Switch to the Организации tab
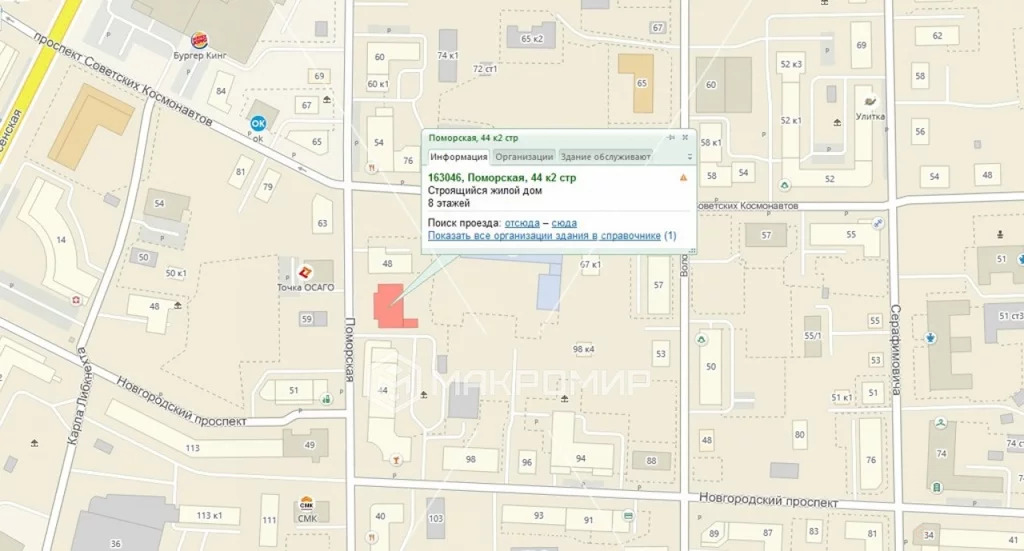The width and height of the screenshot is (1024, 551). [524, 156]
